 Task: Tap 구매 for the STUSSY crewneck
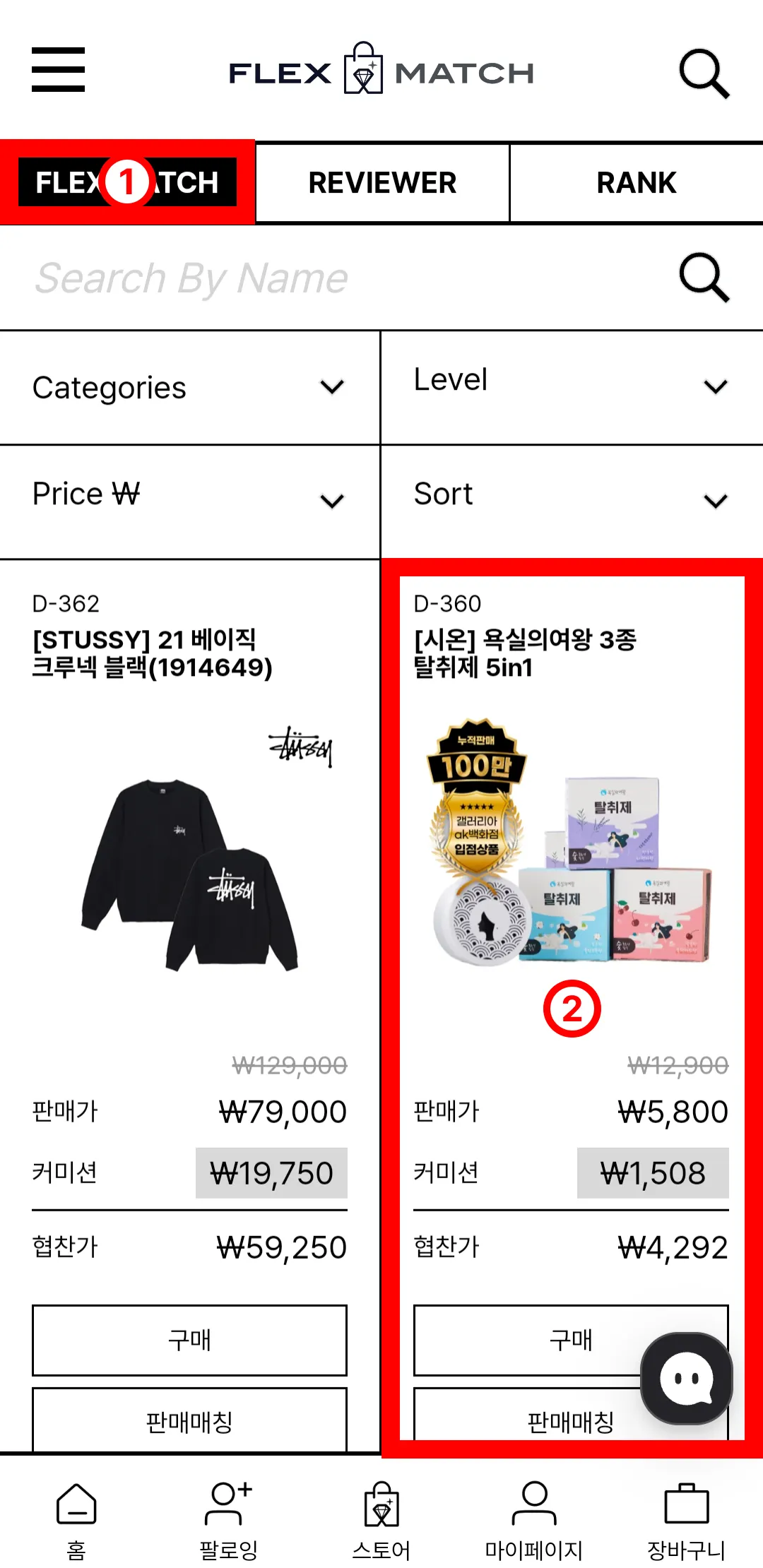[189, 1340]
